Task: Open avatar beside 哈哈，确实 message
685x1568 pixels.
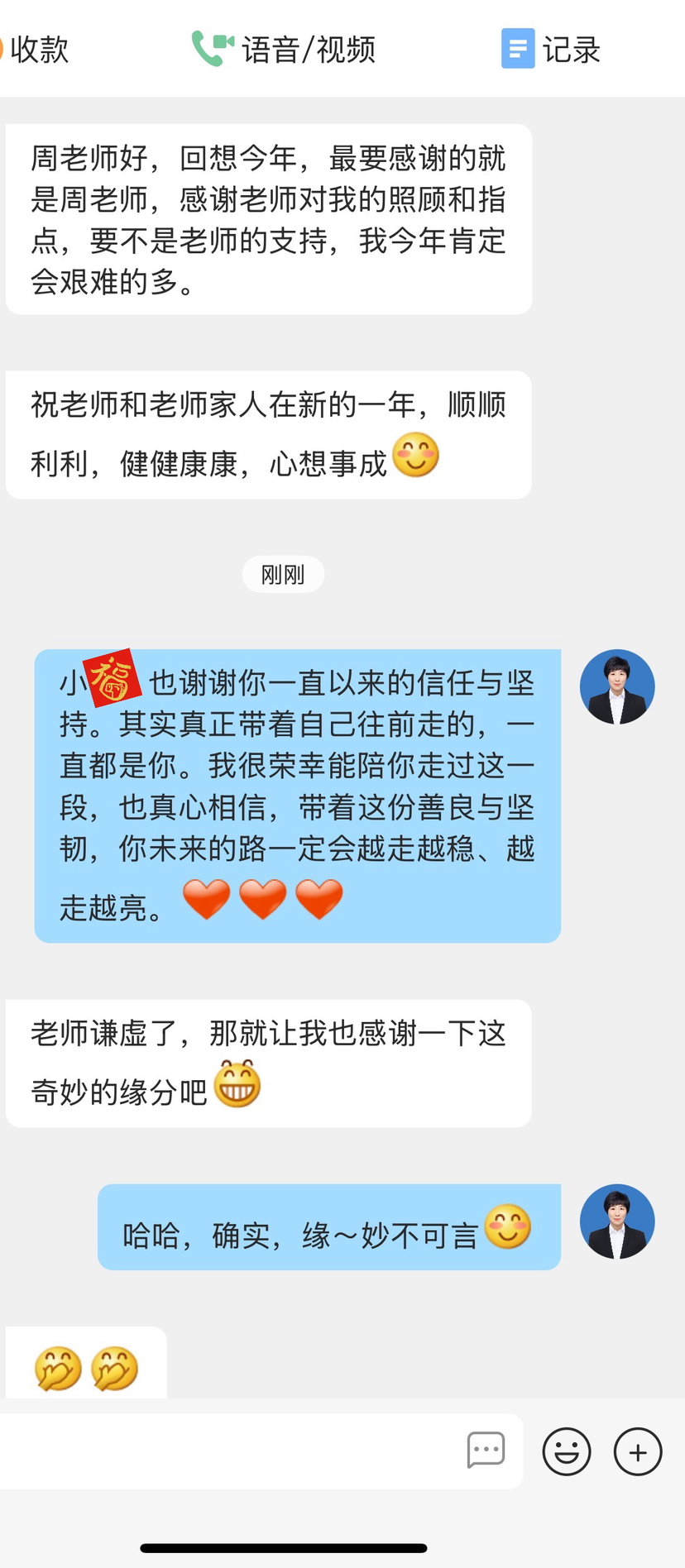Action: (617, 1221)
